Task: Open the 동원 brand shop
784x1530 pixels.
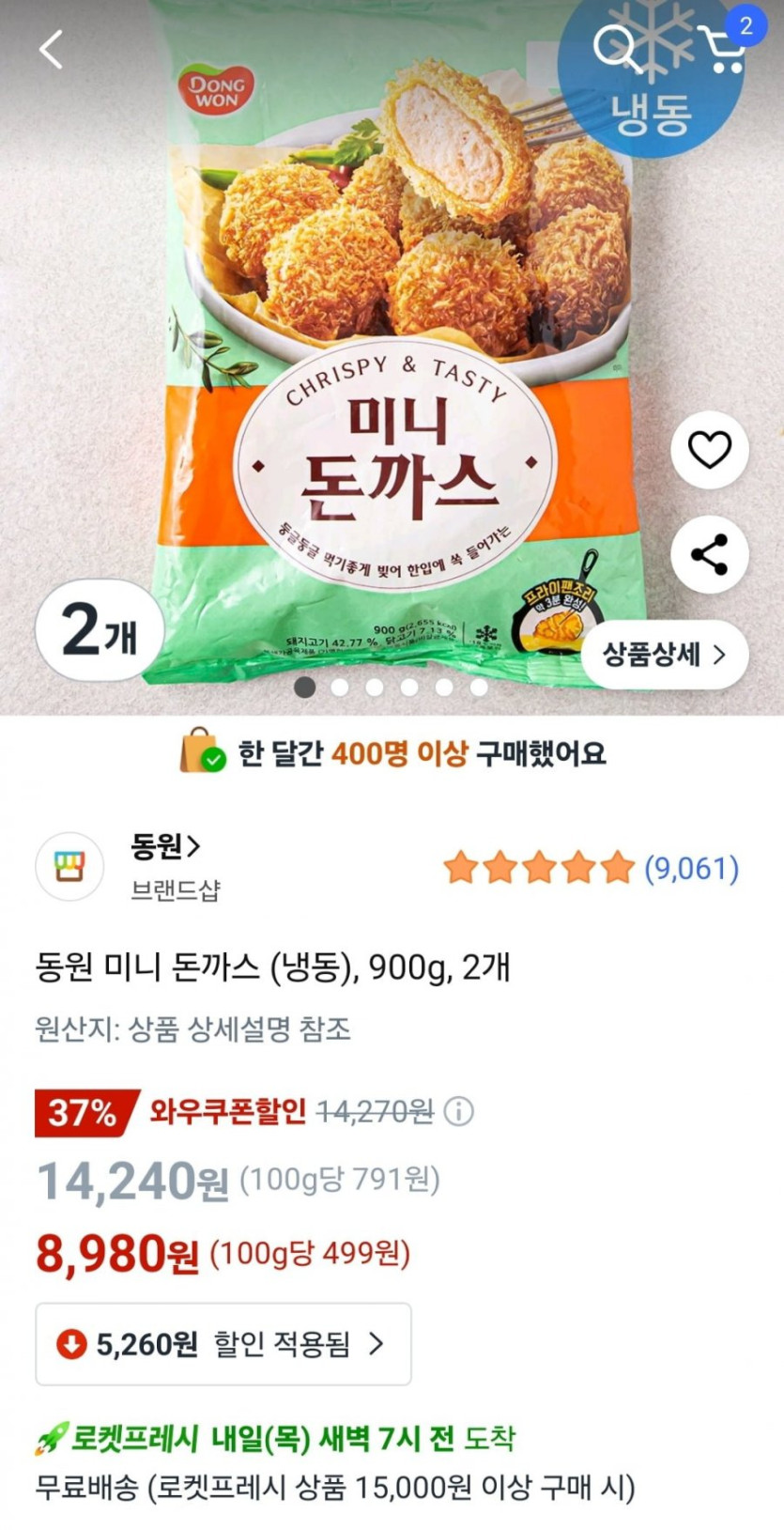Action: coord(165,846)
